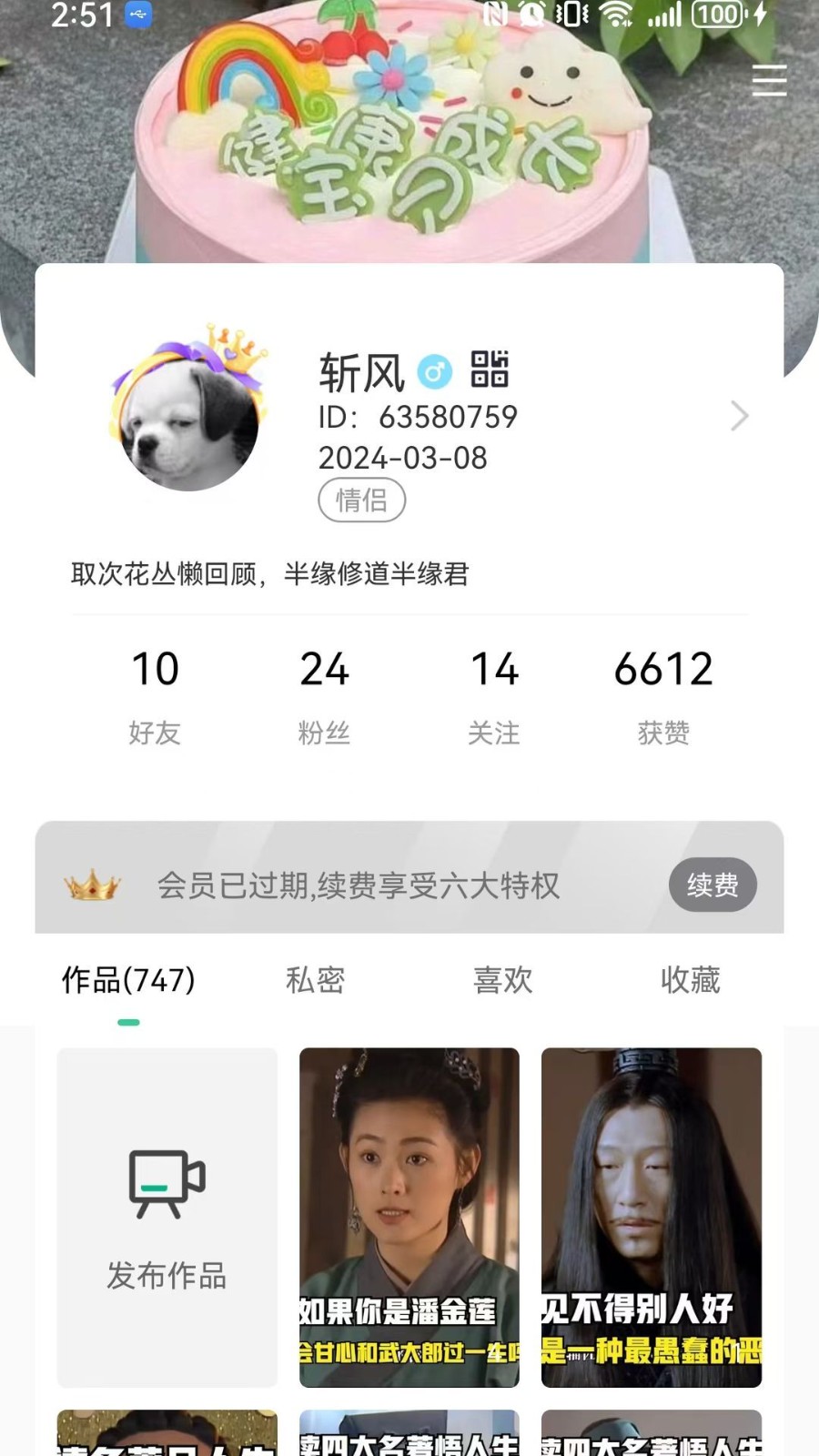This screenshot has height=1456, width=819.
Task: Click the 续费 renewal button
Action: pos(713,885)
